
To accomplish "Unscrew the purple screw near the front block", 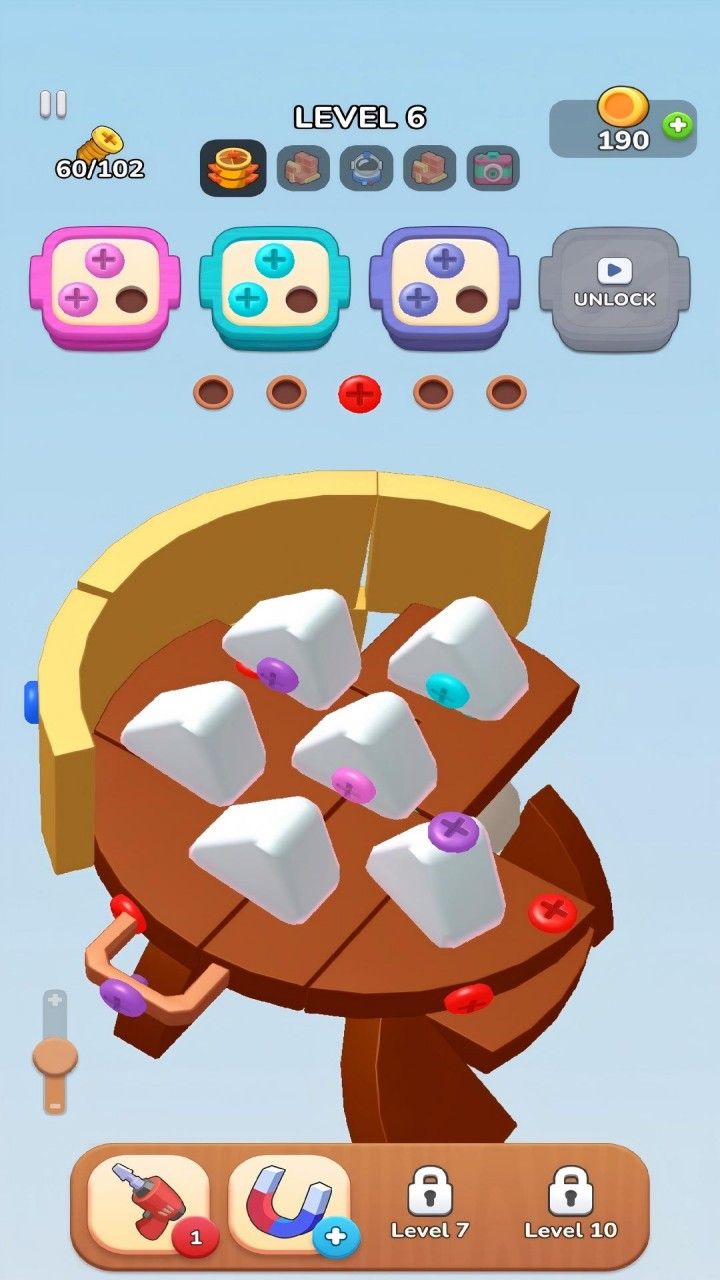I will 453,831.
